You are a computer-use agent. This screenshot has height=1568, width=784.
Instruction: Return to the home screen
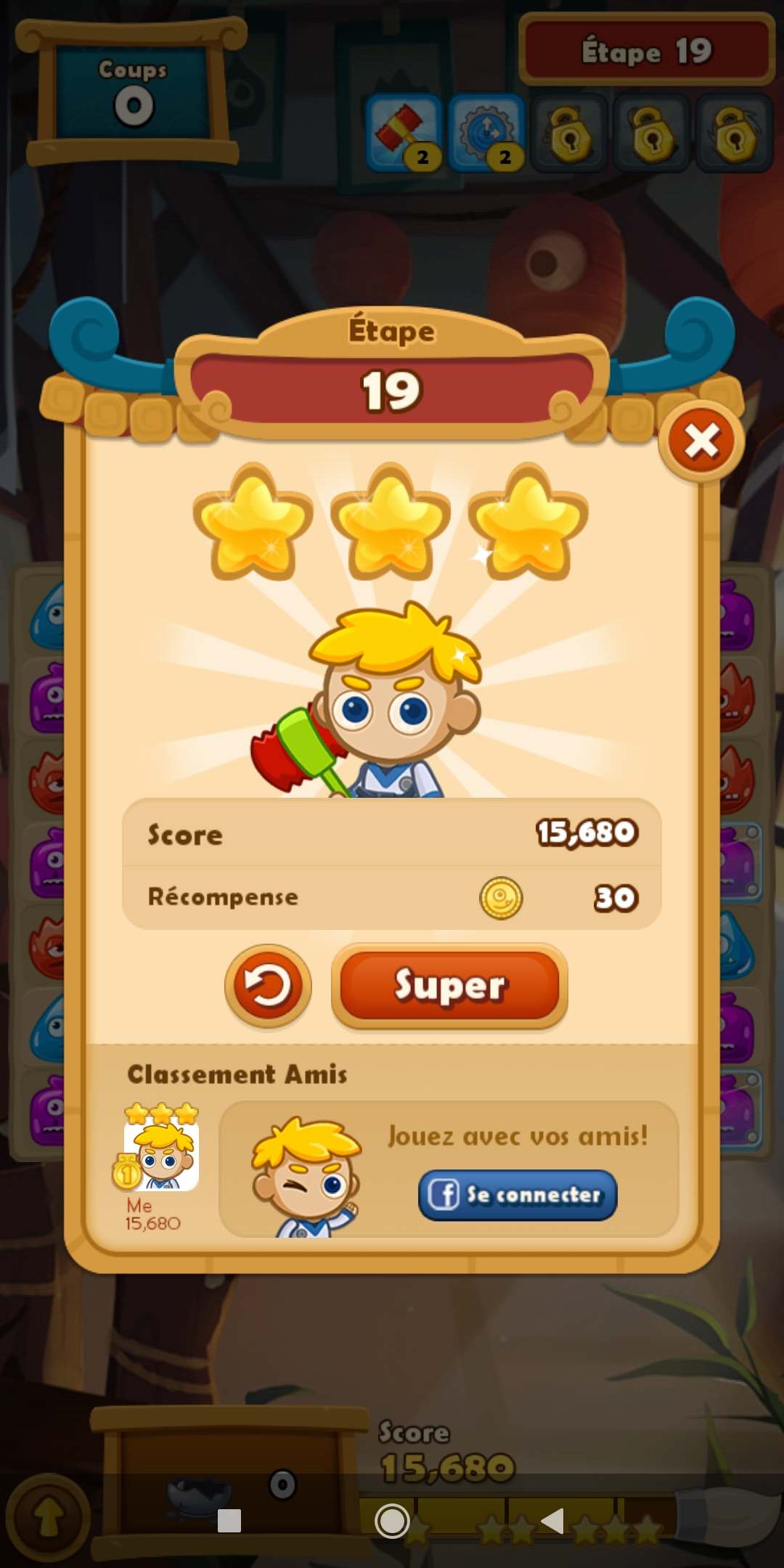(x=392, y=1521)
